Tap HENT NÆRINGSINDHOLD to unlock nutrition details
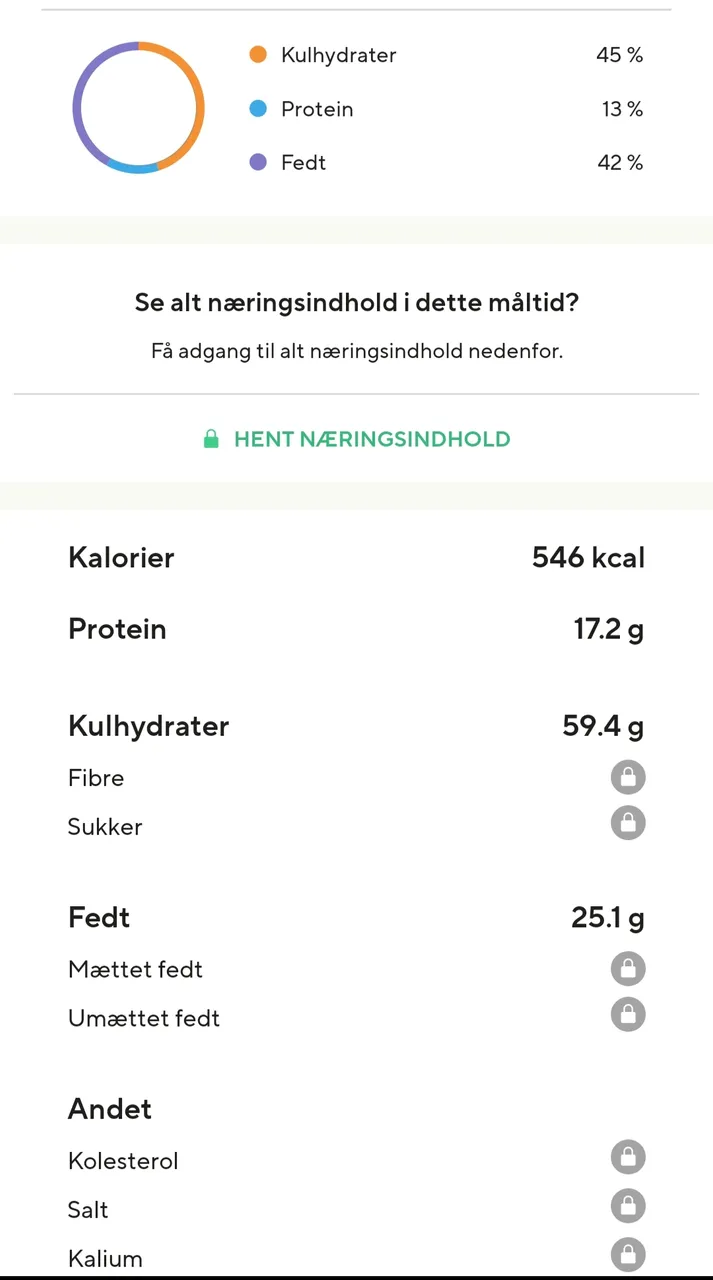The image size is (713, 1280). 356,439
